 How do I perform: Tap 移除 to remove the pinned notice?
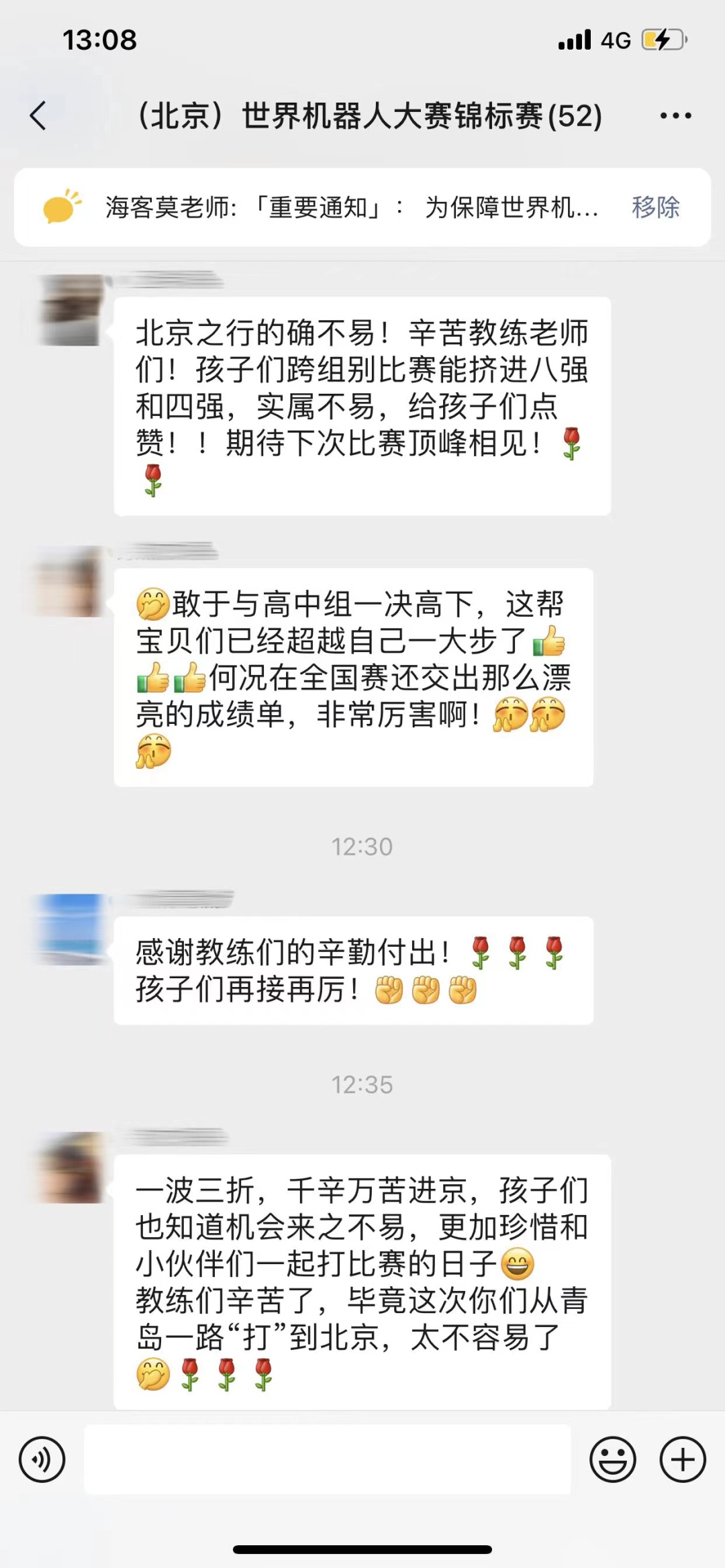pyautogui.click(x=655, y=207)
